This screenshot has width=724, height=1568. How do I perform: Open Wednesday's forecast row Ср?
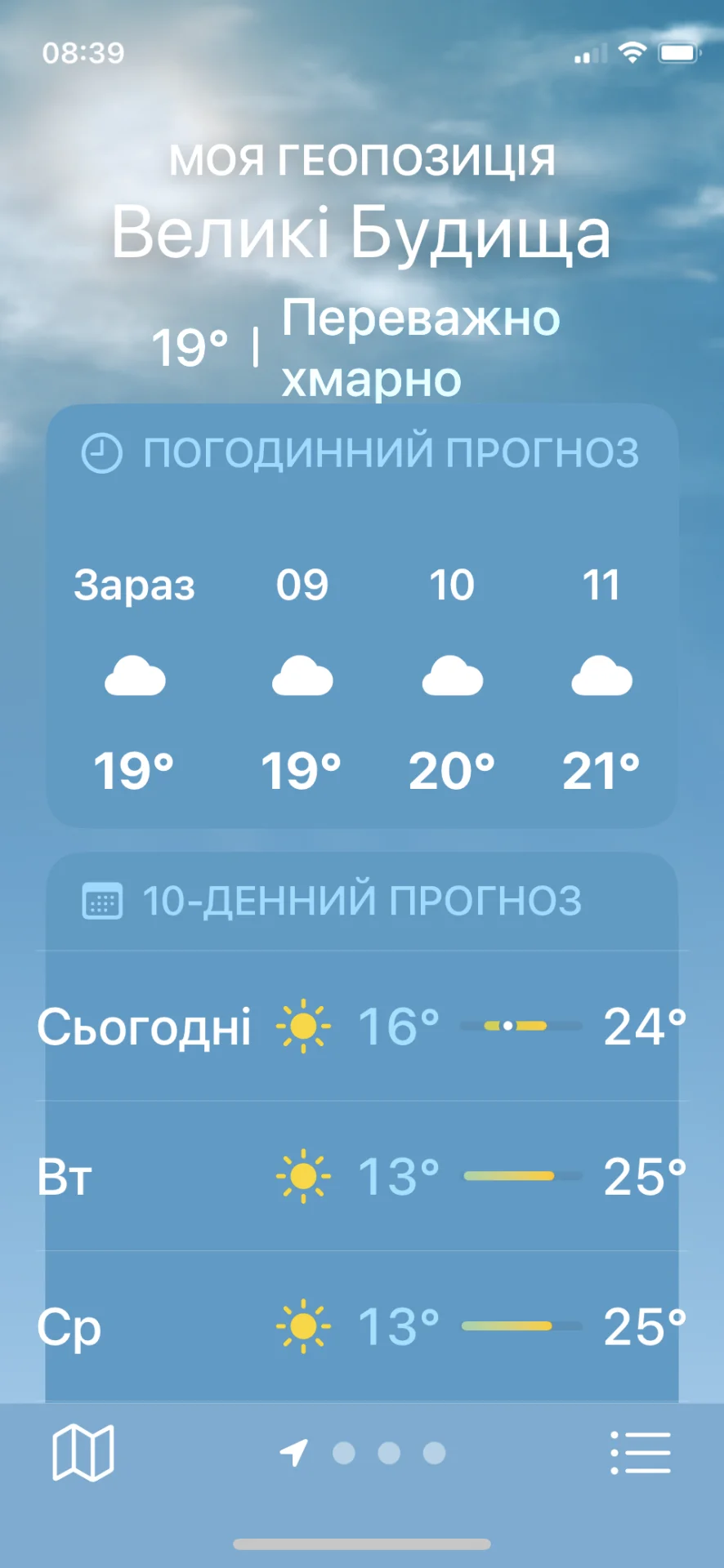362,1326
